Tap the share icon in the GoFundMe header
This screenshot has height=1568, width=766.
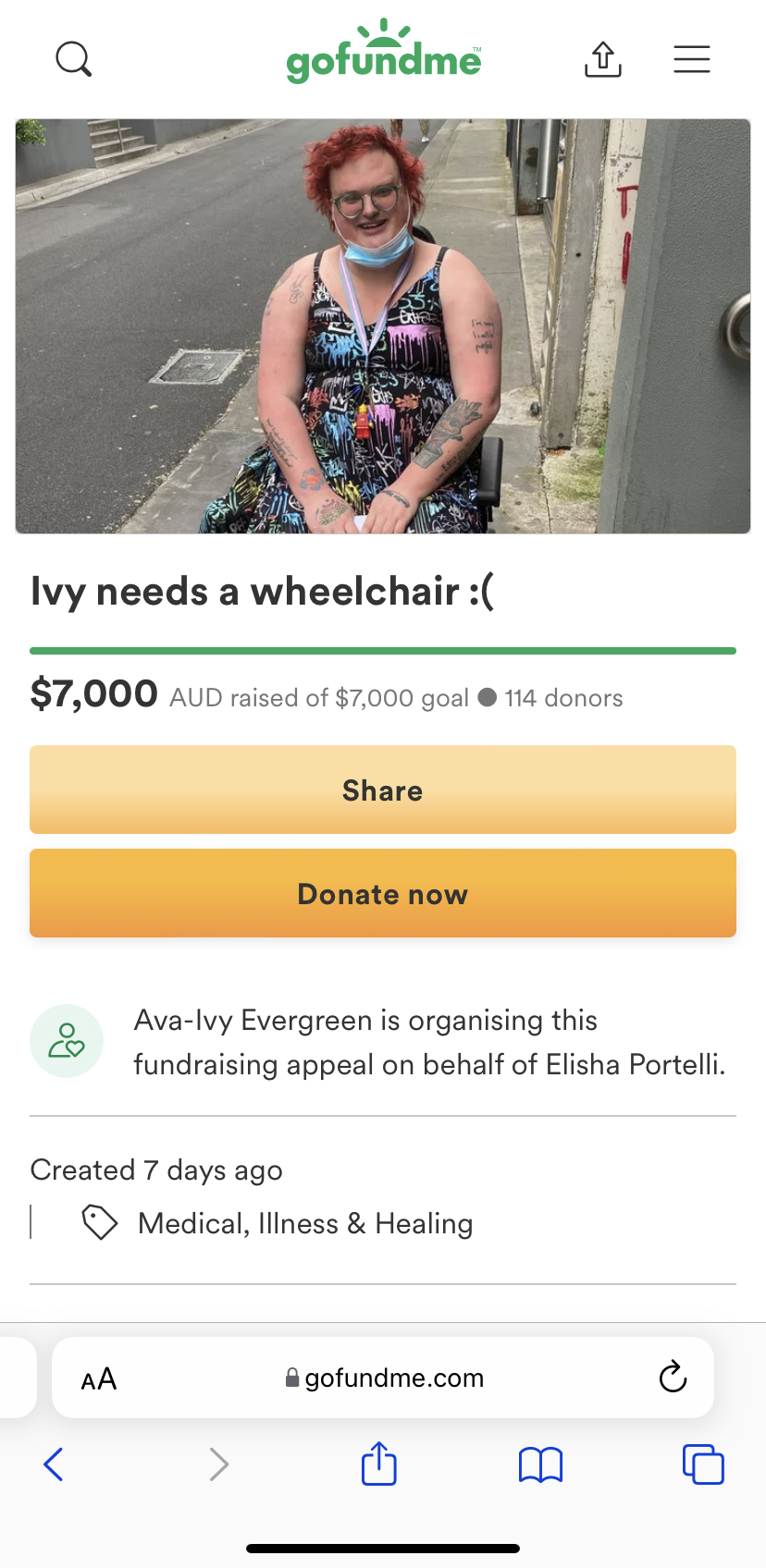click(x=603, y=59)
